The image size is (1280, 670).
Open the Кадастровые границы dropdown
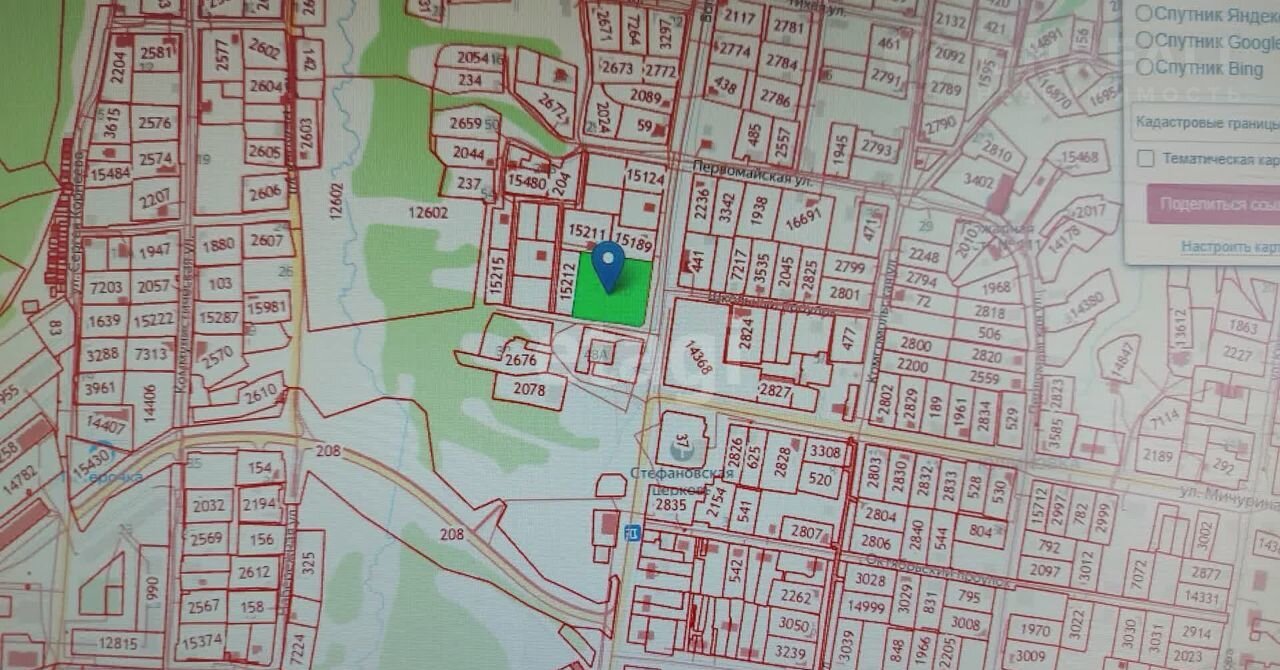1205,123
